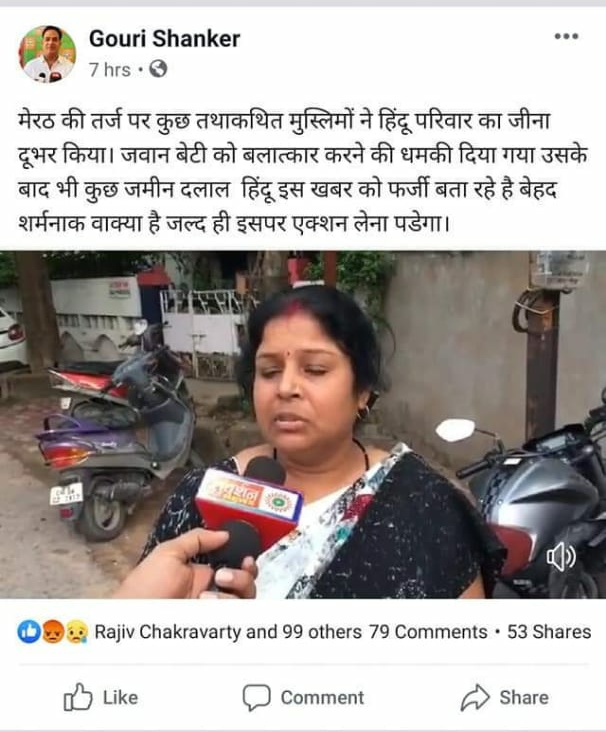Open the post's three-dot options menu

coord(566,36)
